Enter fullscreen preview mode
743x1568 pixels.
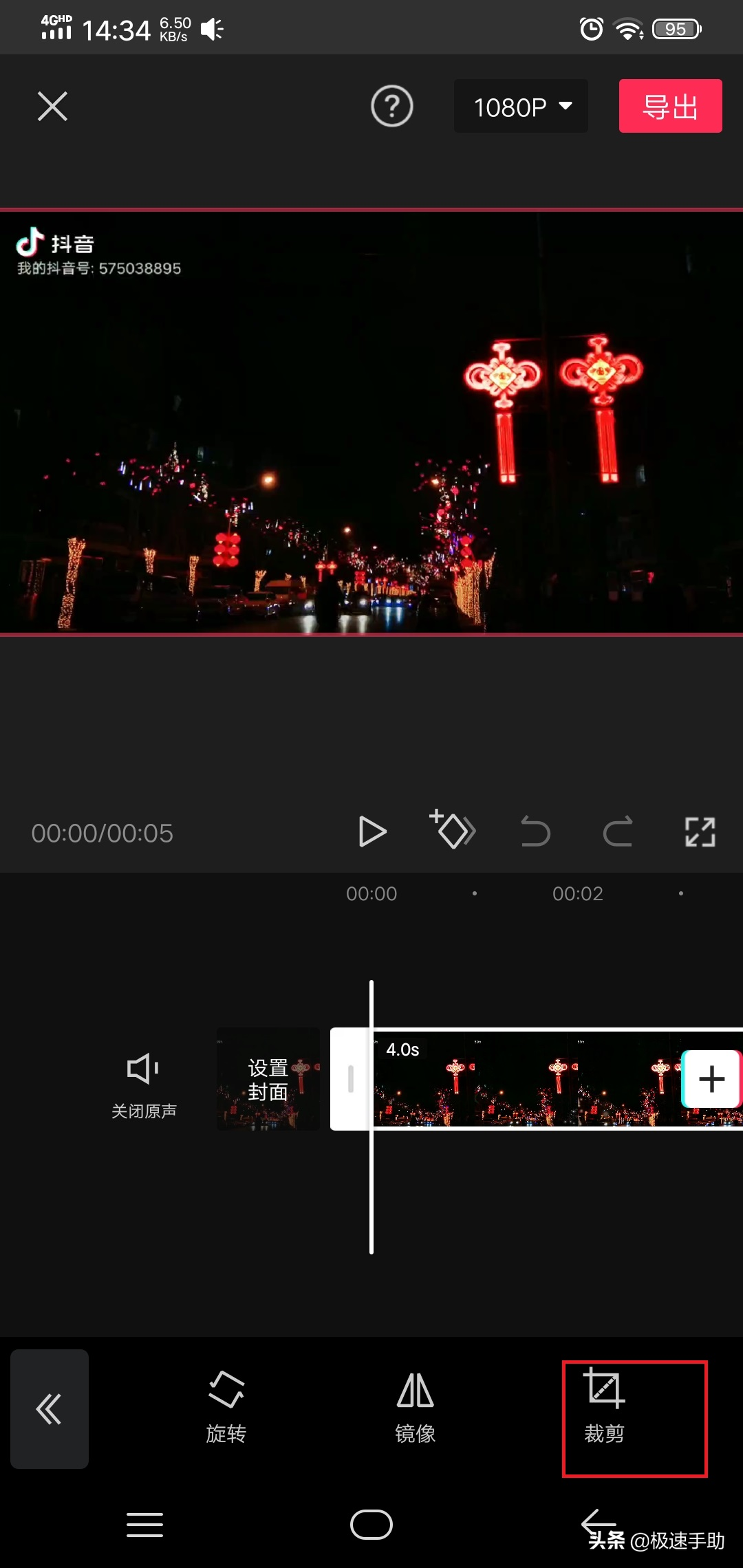tap(700, 832)
